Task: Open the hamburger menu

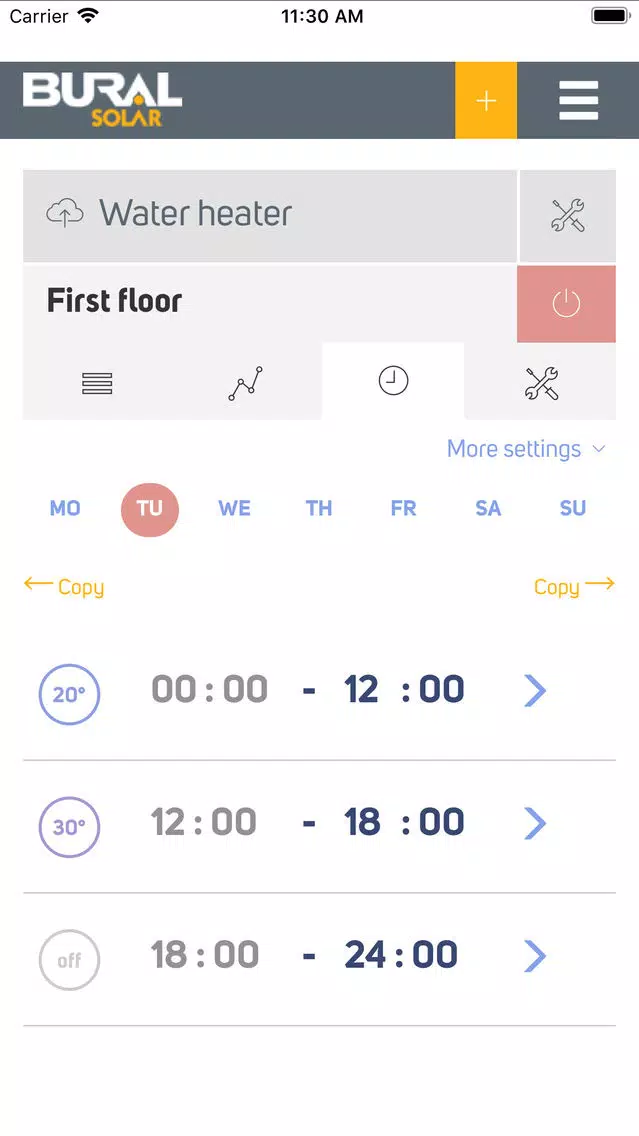Action: pos(578,101)
